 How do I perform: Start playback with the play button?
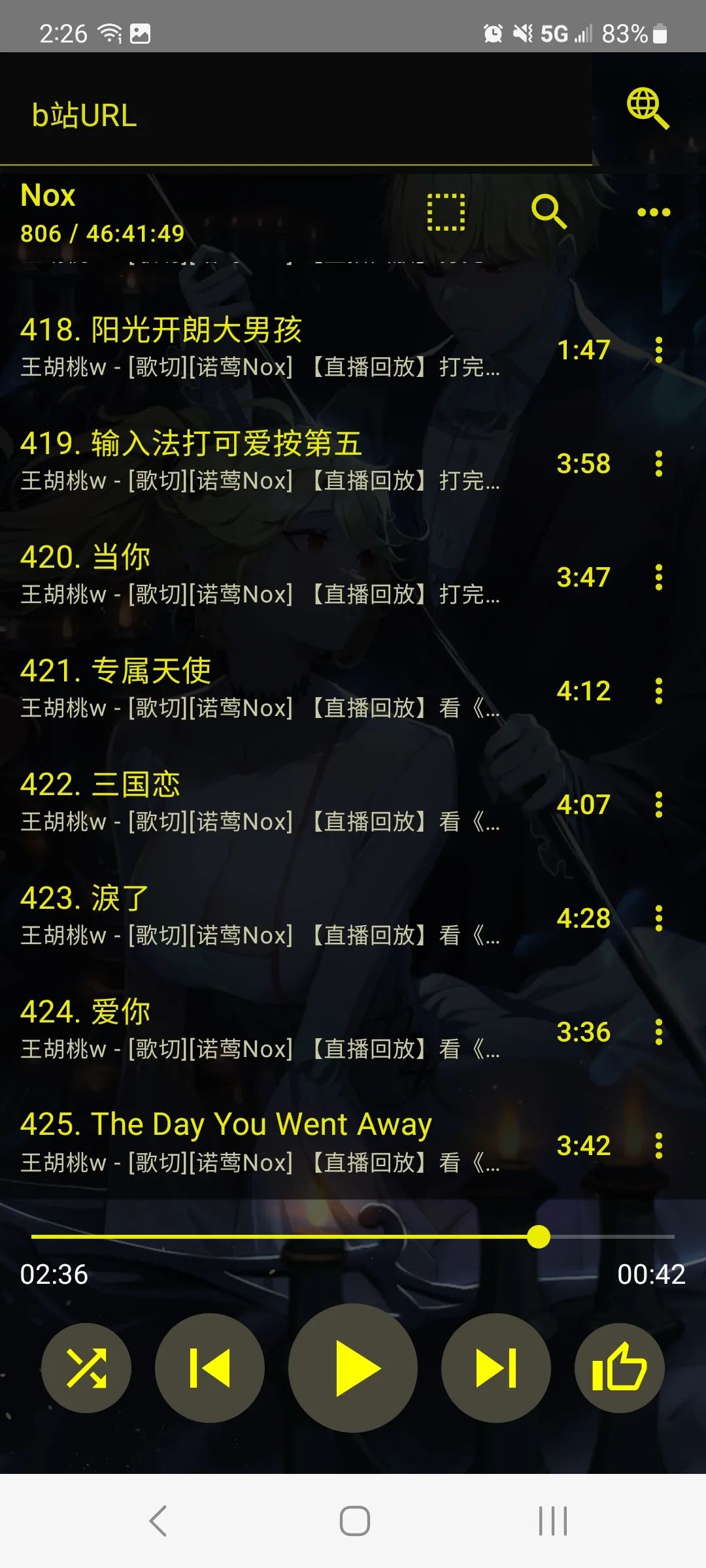pos(353,1368)
